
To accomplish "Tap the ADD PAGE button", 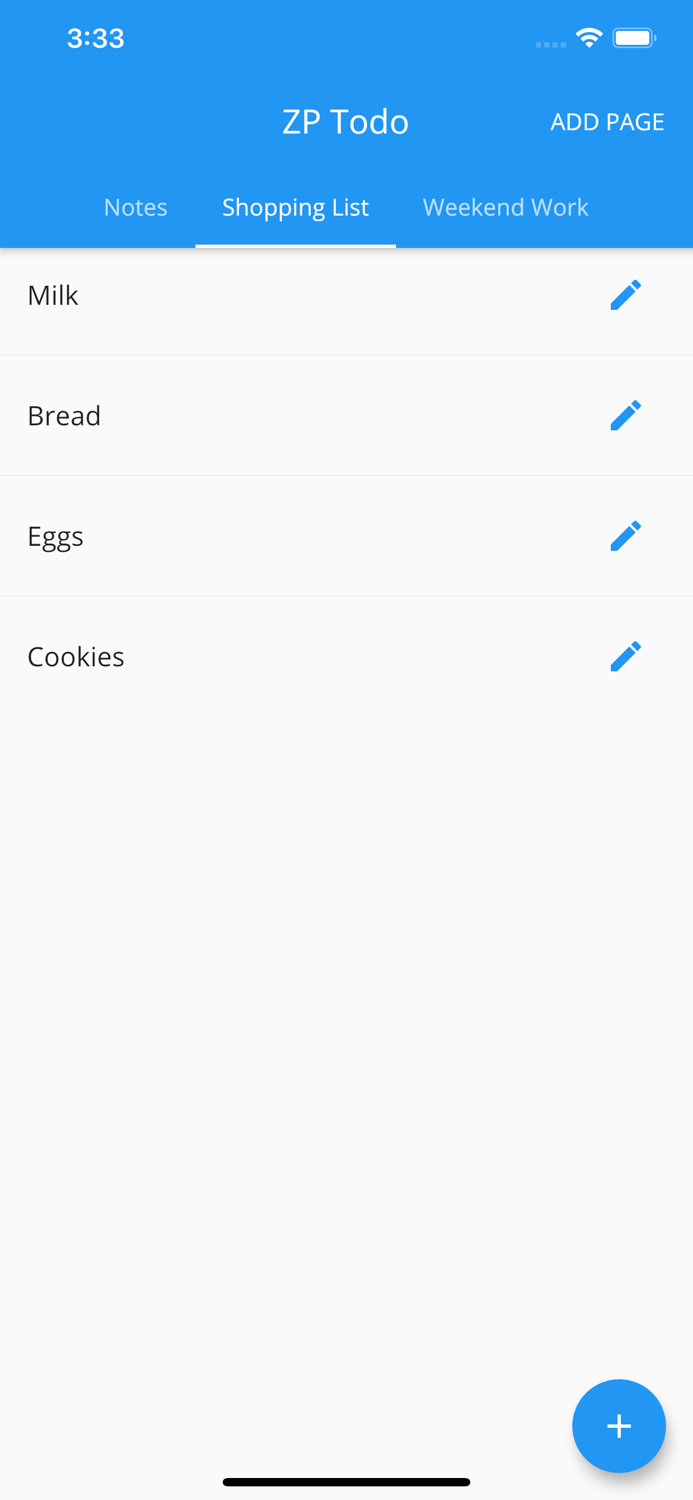I will pyautogui.click(x=607, y=122).
